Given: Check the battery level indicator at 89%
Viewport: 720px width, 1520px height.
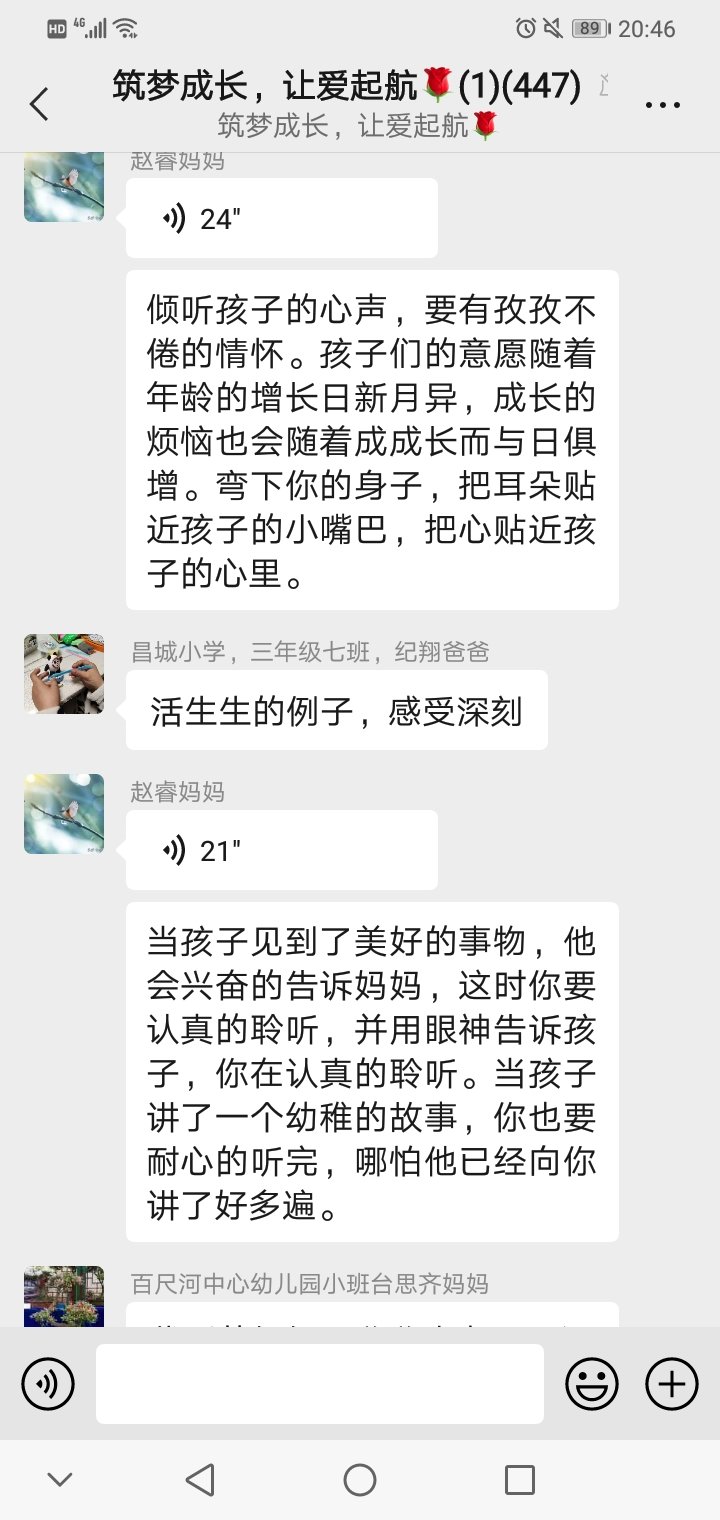Looking at the screenshot, I should click(589, 30).
